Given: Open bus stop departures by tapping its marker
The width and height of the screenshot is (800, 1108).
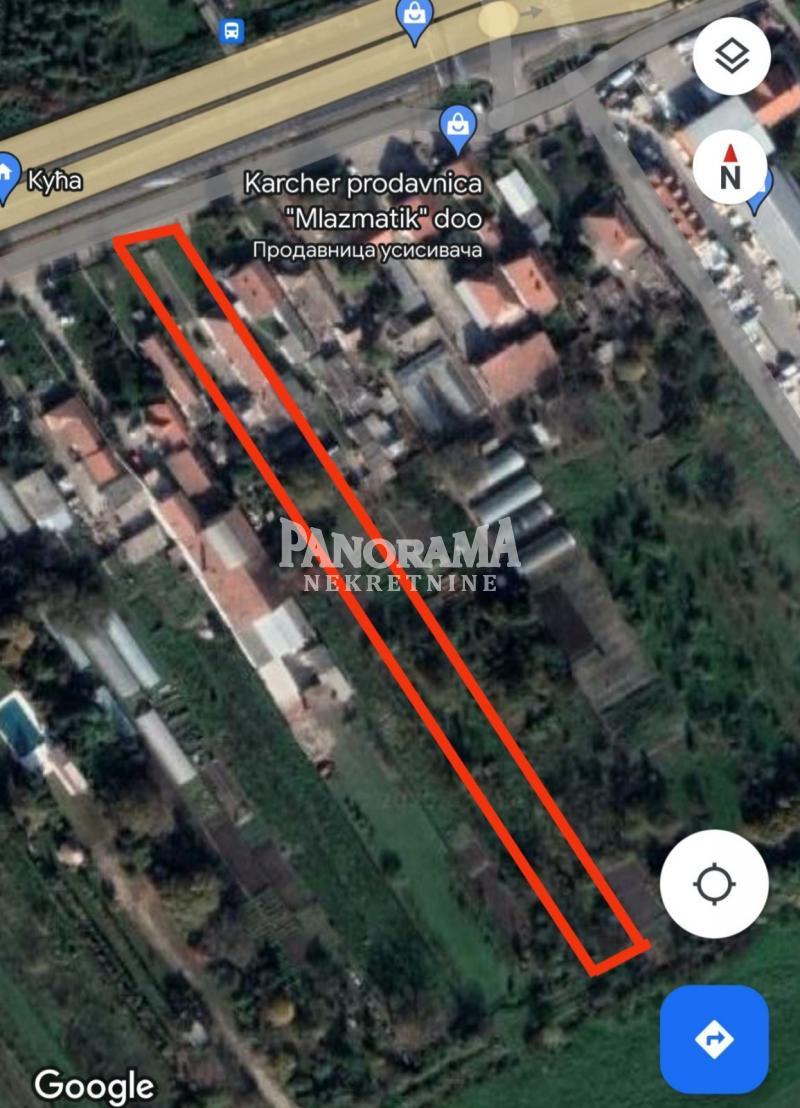Looking at the screenshot, I should [231, 31].
